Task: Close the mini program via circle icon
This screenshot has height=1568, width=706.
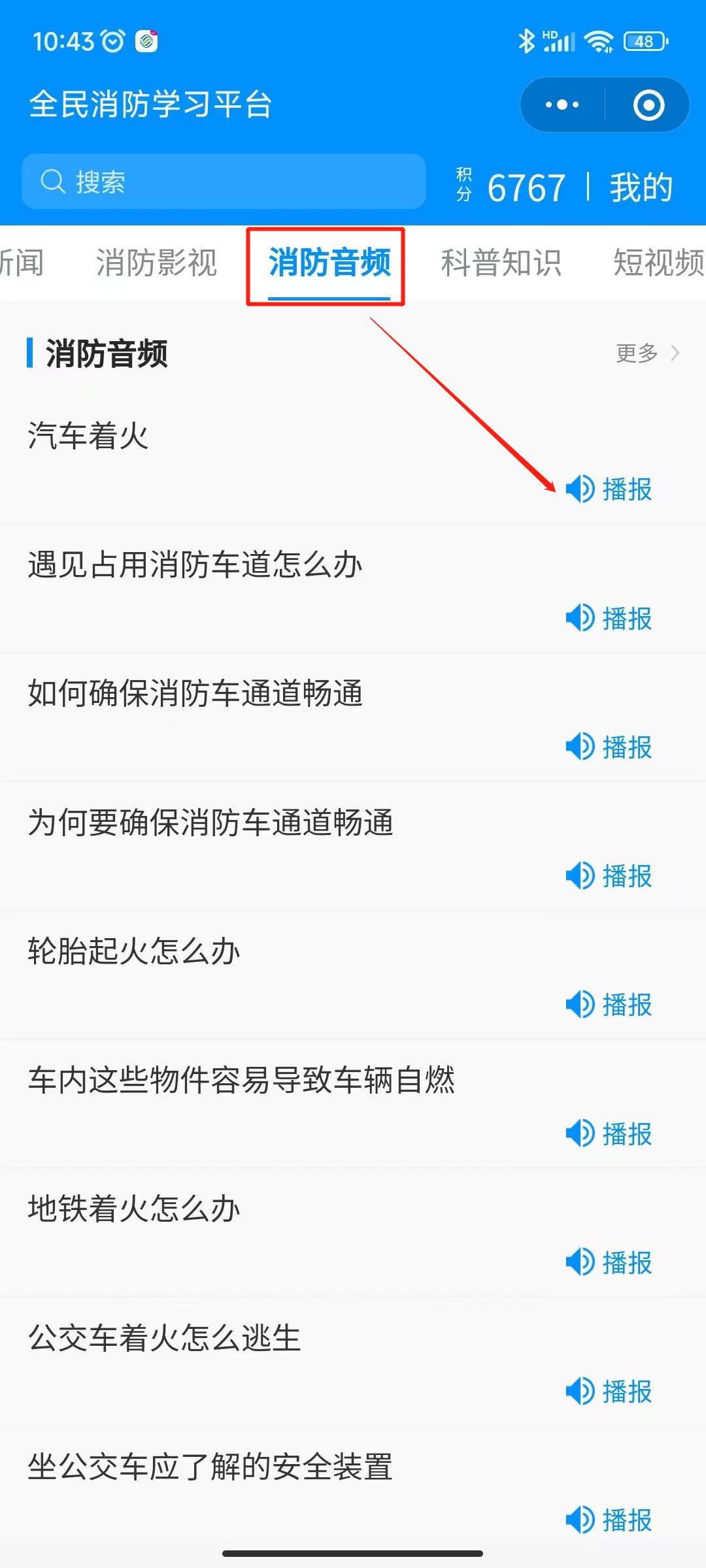Action: click(x=648, y=105)
